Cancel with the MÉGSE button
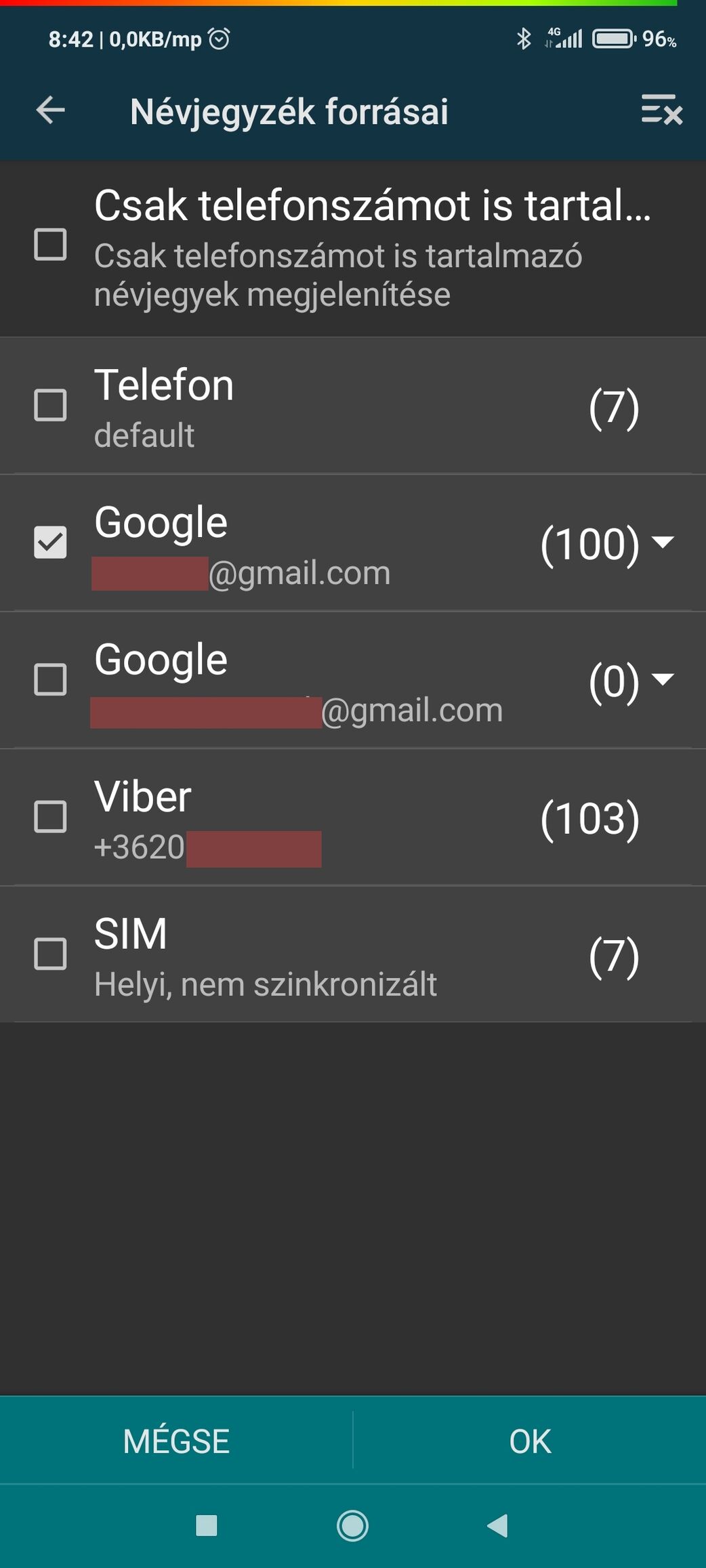The image size is (706, 1568). pos(176,1441)
